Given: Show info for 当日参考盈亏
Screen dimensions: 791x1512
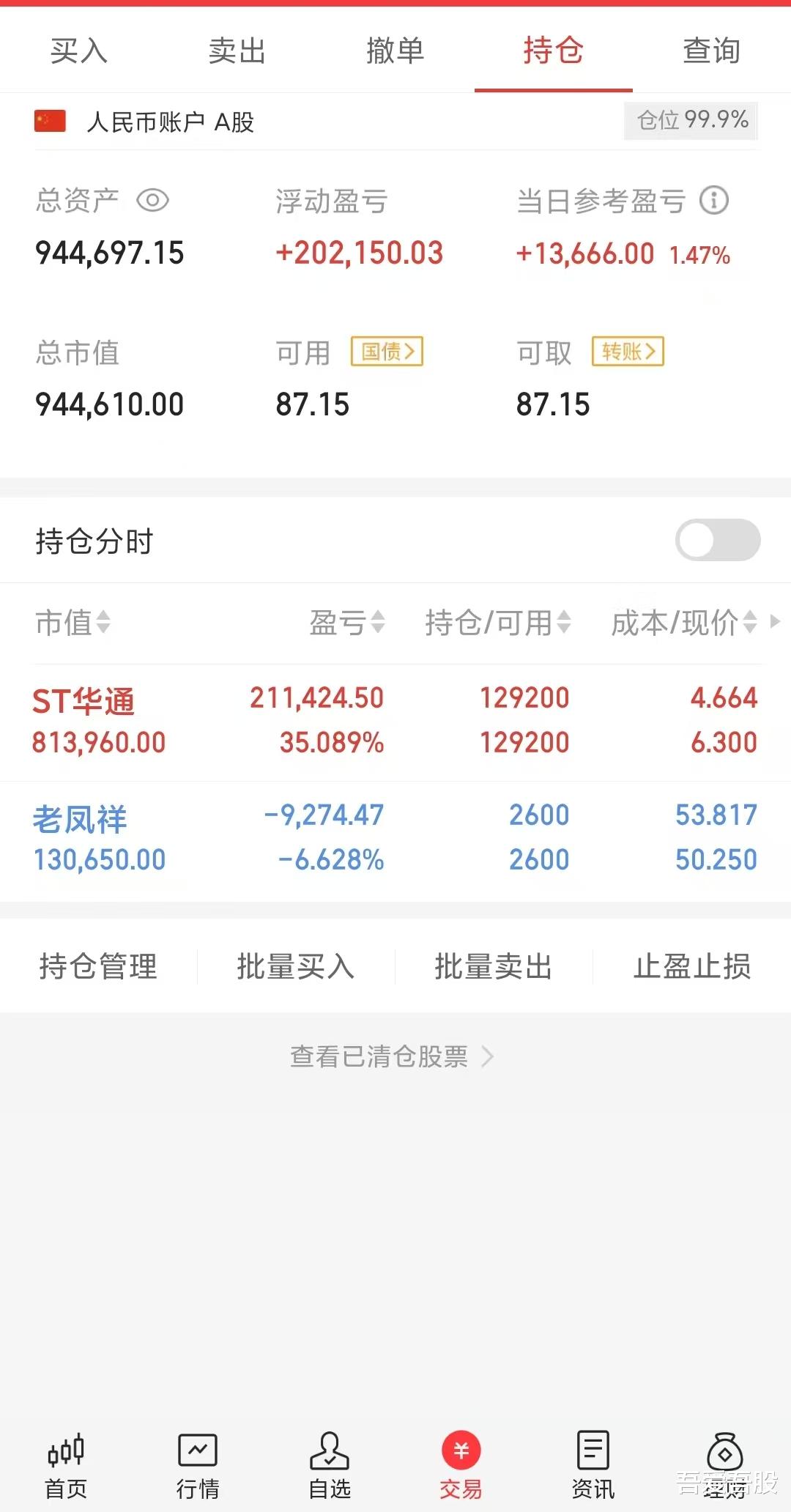Looking at the screenshot, I should 713,200.
